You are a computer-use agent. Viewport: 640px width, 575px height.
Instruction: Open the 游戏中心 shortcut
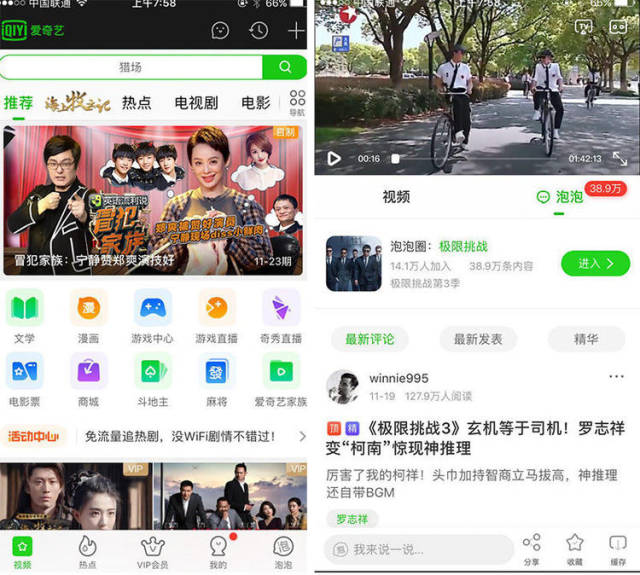pos(152,317)
